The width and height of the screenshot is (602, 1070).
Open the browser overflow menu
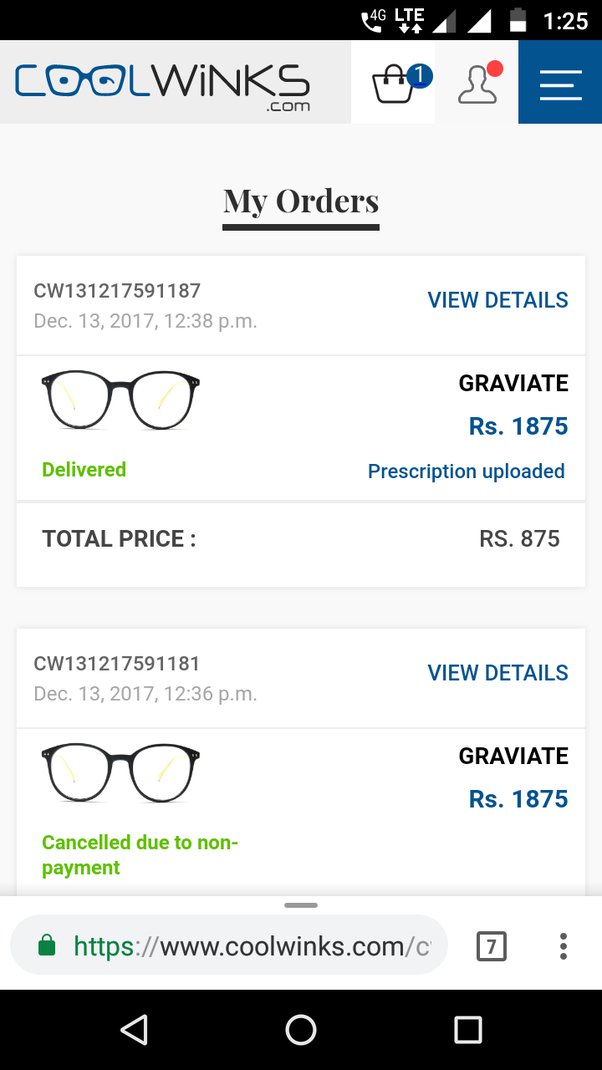tap(564, 946)
